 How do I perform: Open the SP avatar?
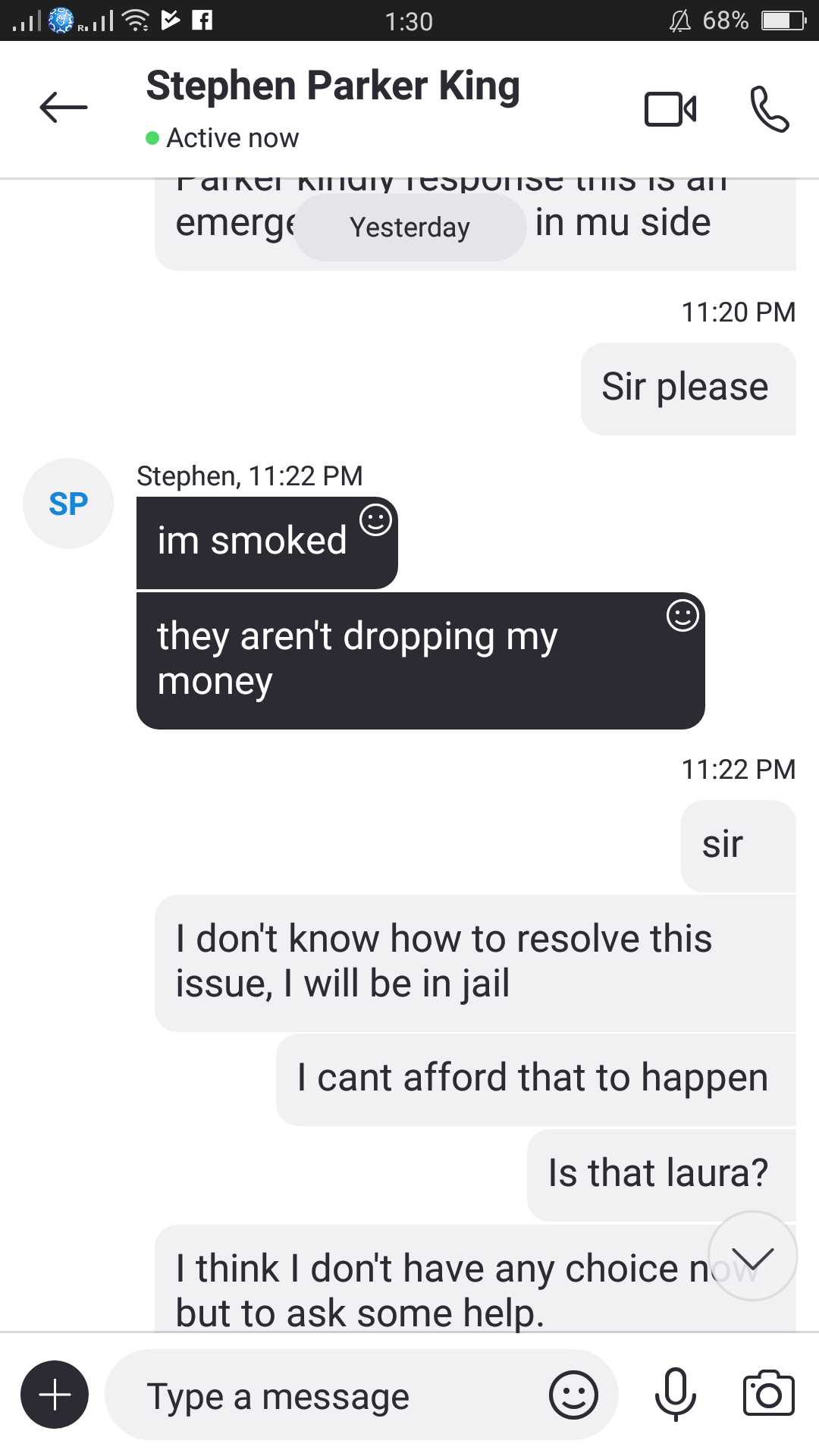point(68,504)
